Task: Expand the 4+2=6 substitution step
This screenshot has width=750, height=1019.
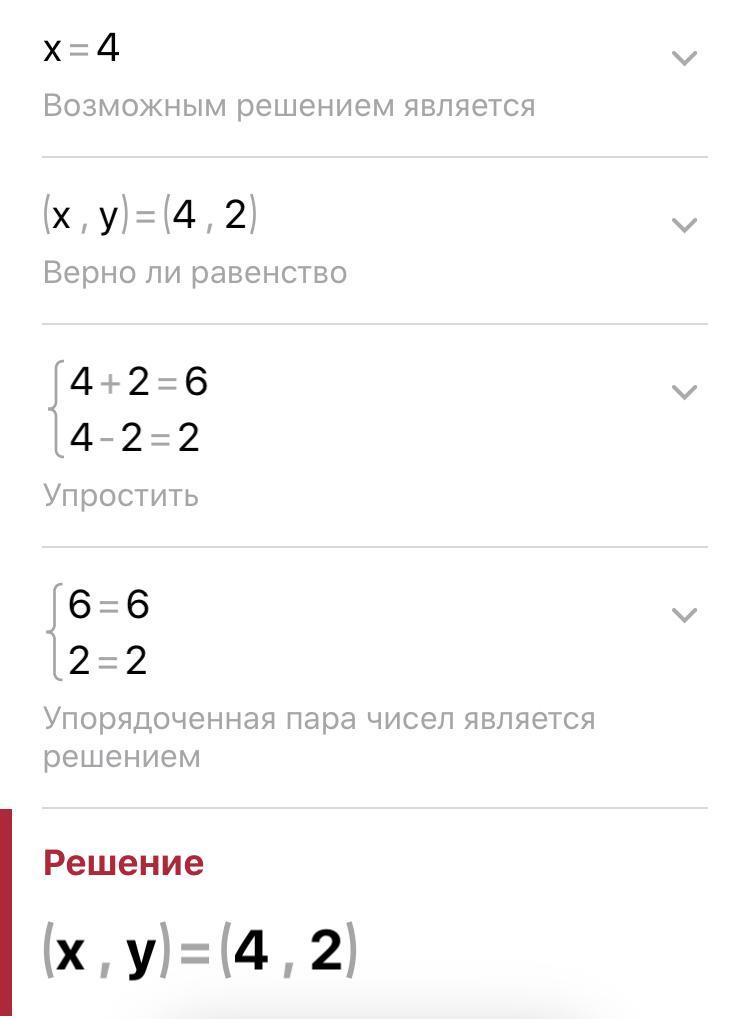Action: [684, 392]
